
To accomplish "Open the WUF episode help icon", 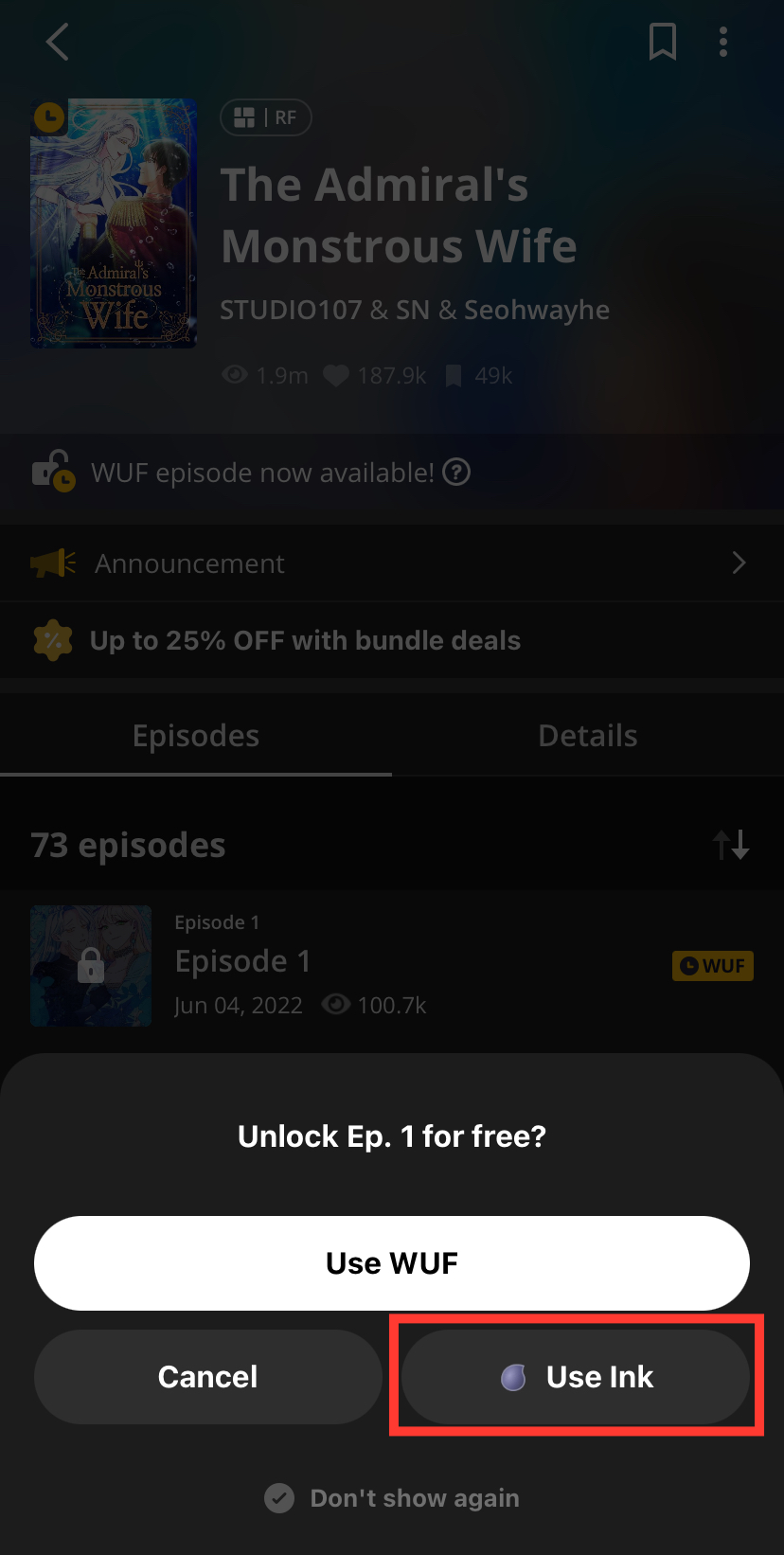I will tap(456, 472).
